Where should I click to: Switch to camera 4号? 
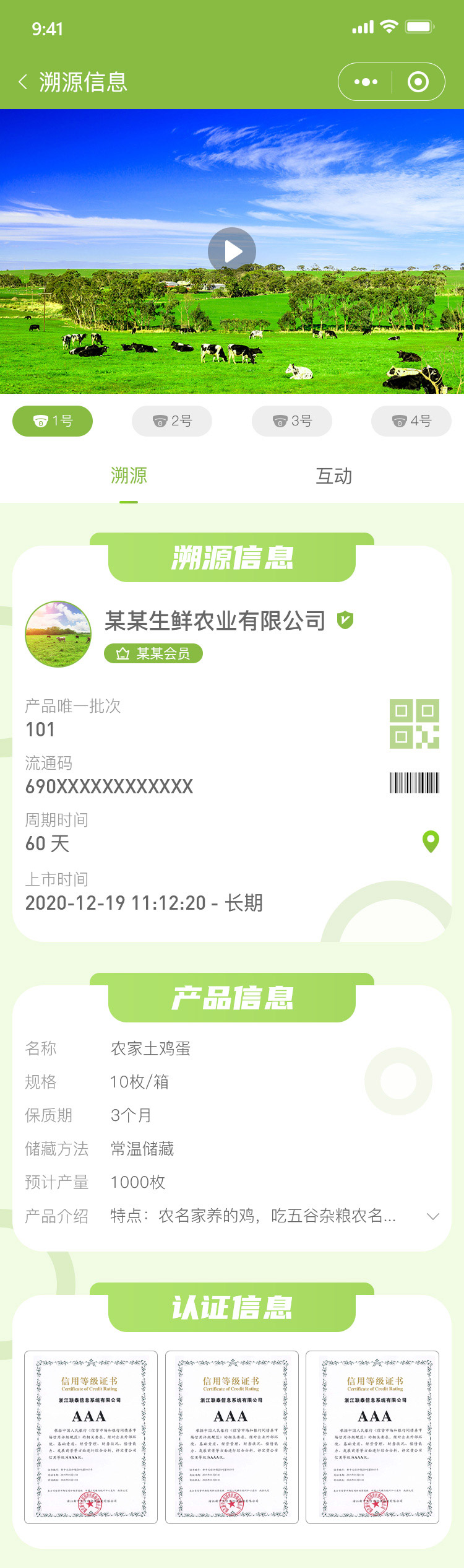click(x=411, y=421)
